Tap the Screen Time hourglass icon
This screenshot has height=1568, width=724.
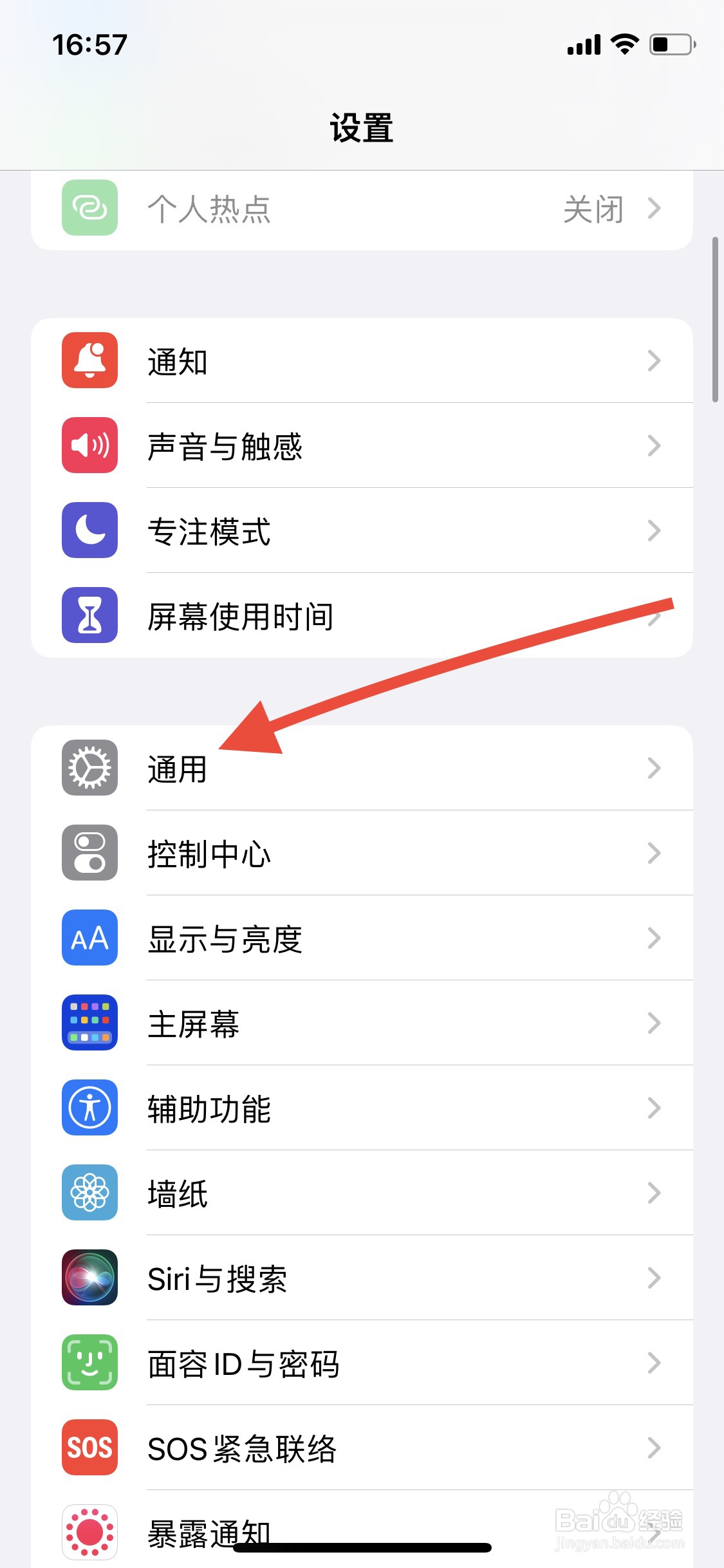pyautogui.click(x=89, y=616)
